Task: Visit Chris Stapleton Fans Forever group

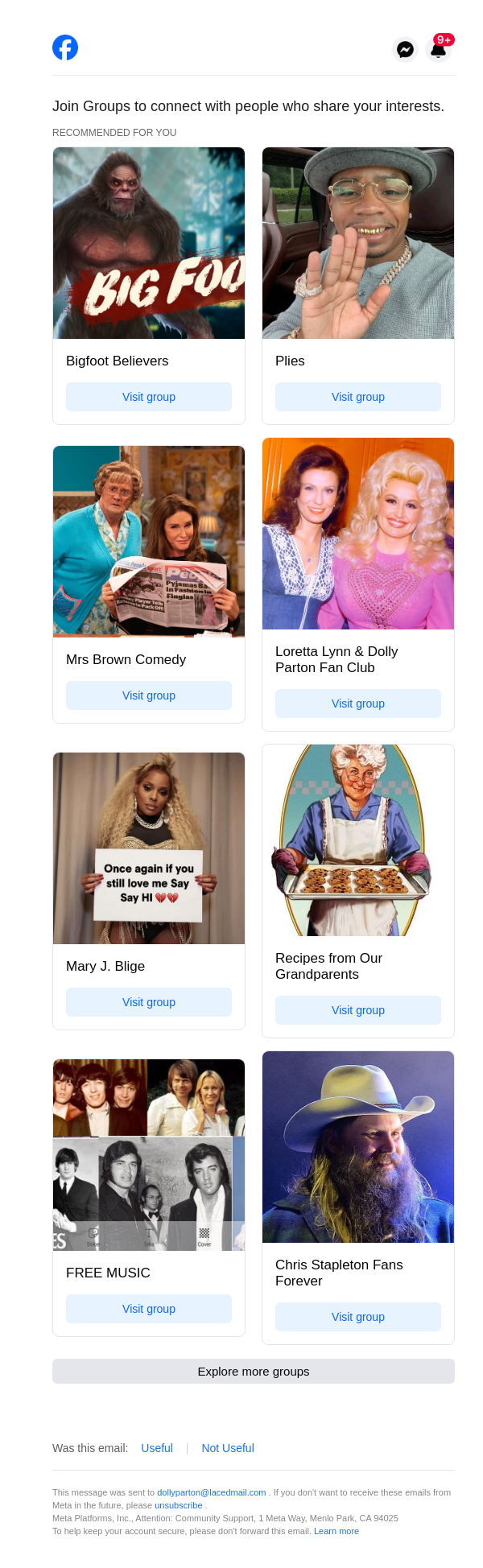Action: tap(358, 1317)
